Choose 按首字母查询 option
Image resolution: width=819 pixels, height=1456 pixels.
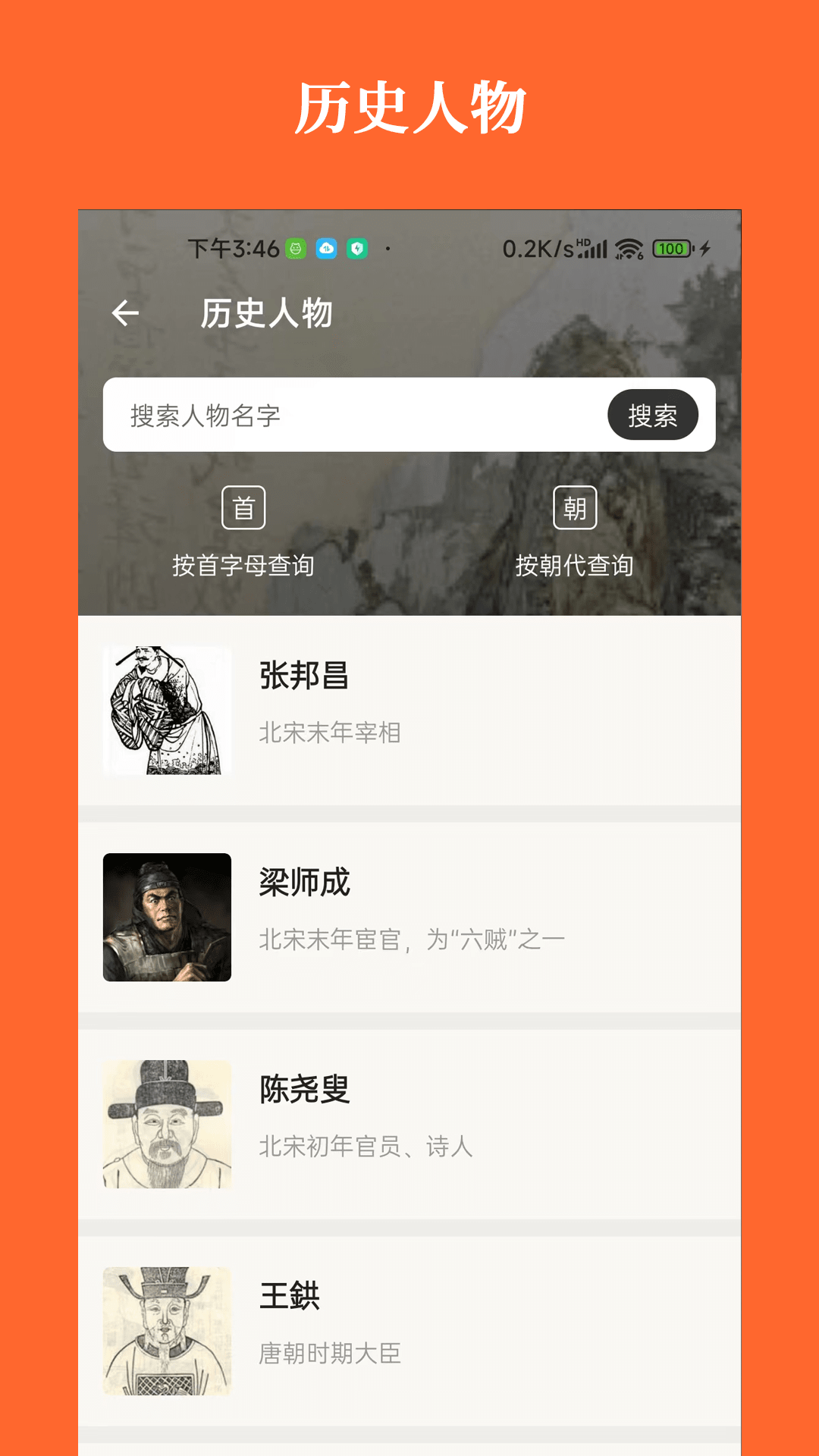(x=243, y=564)
